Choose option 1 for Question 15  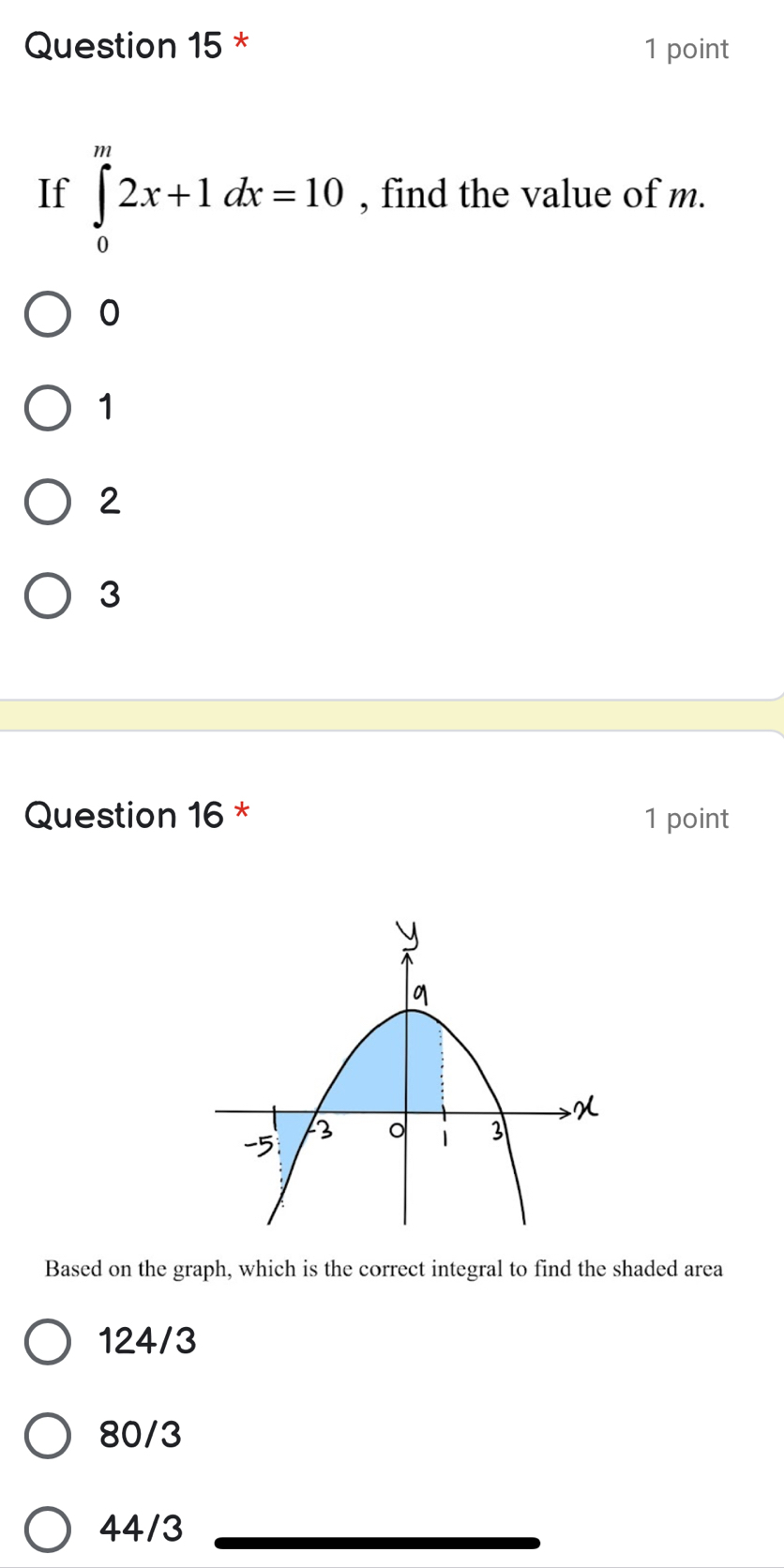tap(47, 408)
